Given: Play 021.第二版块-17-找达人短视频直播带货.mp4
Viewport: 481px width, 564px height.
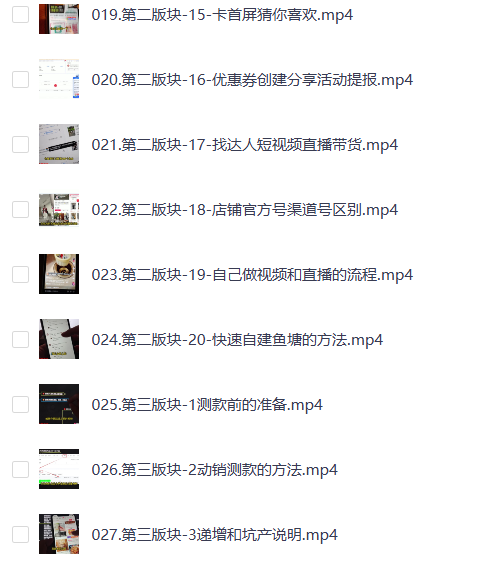Looking at the screenshot, I should [x=245, y=145].
